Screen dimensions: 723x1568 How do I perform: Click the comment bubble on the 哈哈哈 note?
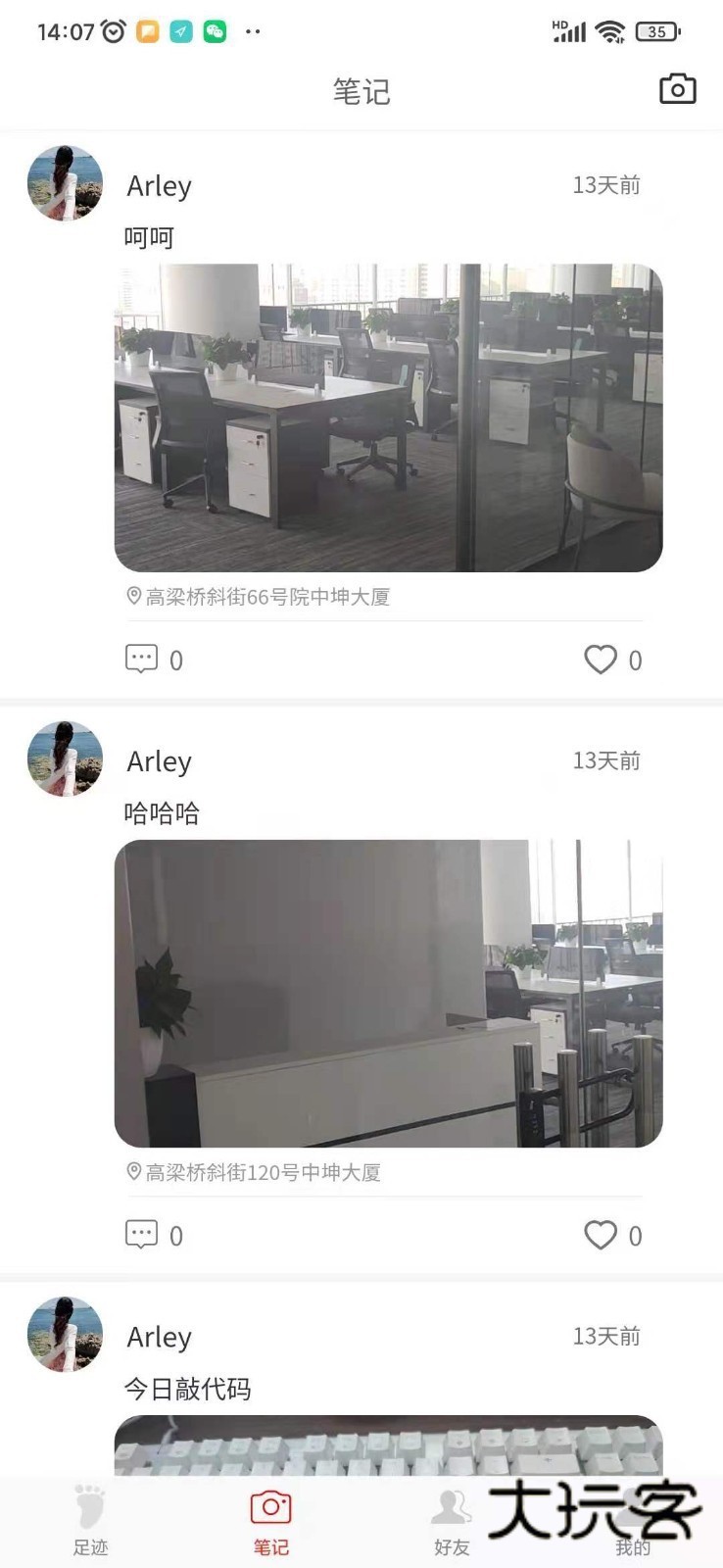[142, 1235]
